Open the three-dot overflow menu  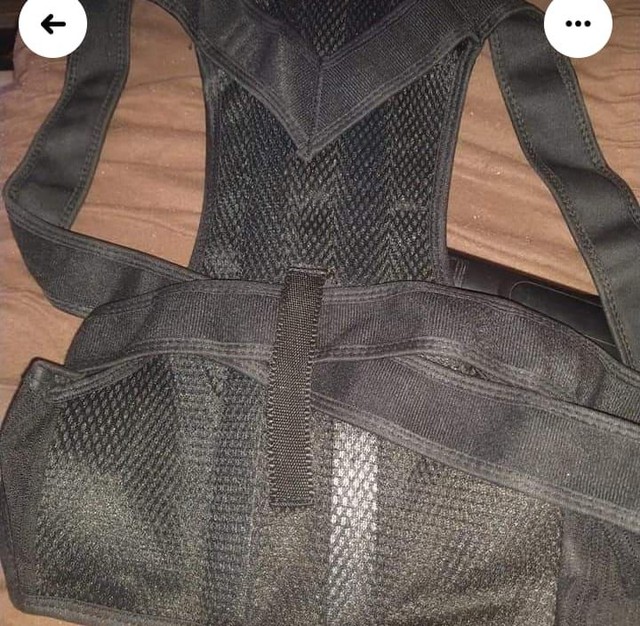click(x=577, y=23)
